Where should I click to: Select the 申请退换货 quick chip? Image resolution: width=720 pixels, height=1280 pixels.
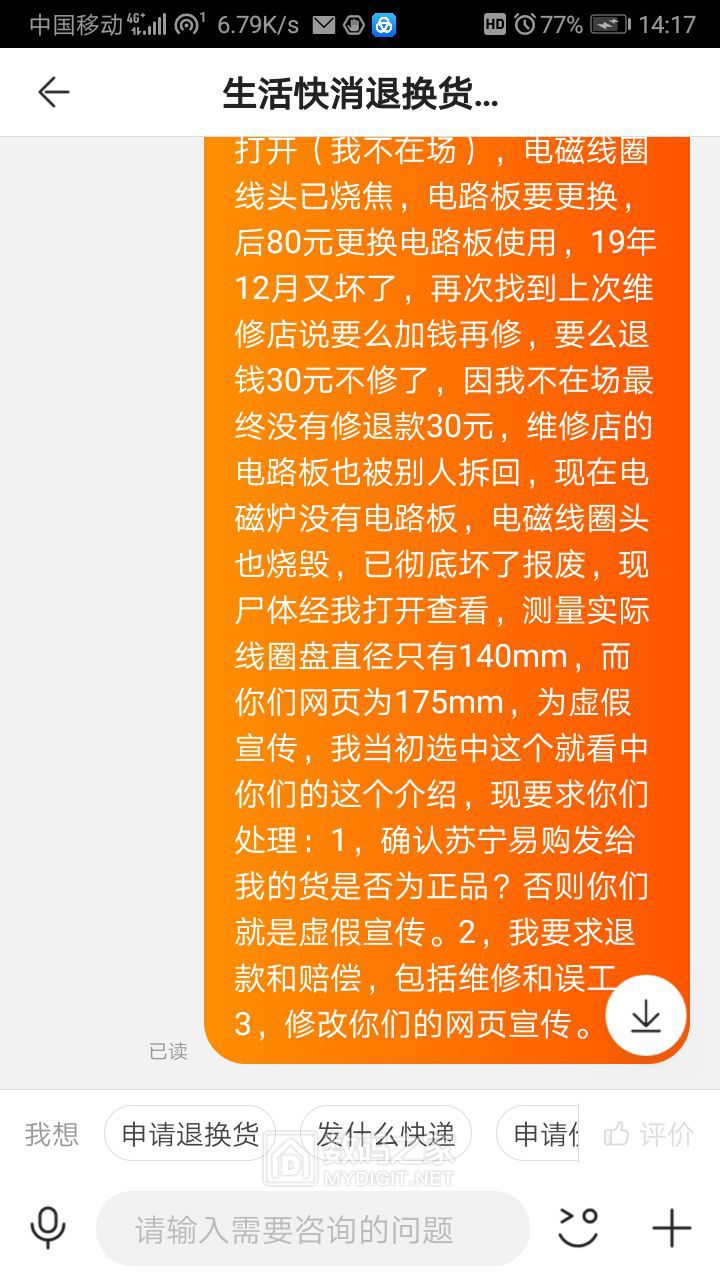point(190,1134)
